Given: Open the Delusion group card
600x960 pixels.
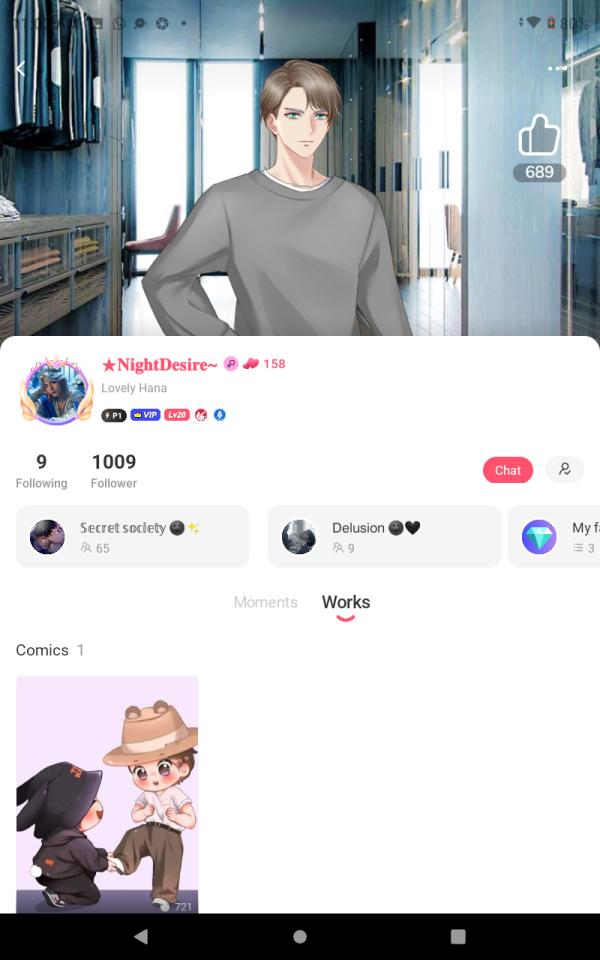Looking at the screenshot, I should pos(384,537).
